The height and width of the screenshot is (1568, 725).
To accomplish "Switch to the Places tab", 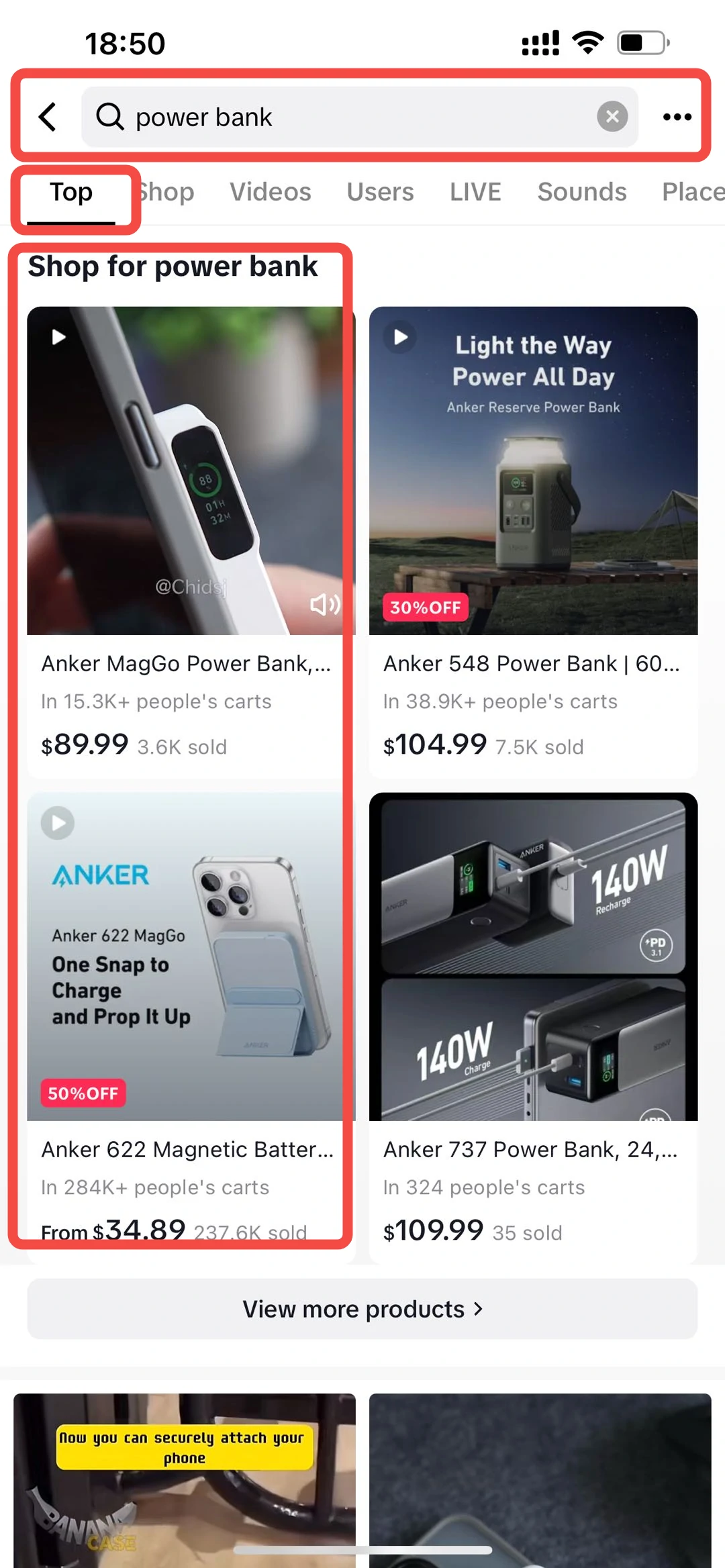I will (691, 193).
